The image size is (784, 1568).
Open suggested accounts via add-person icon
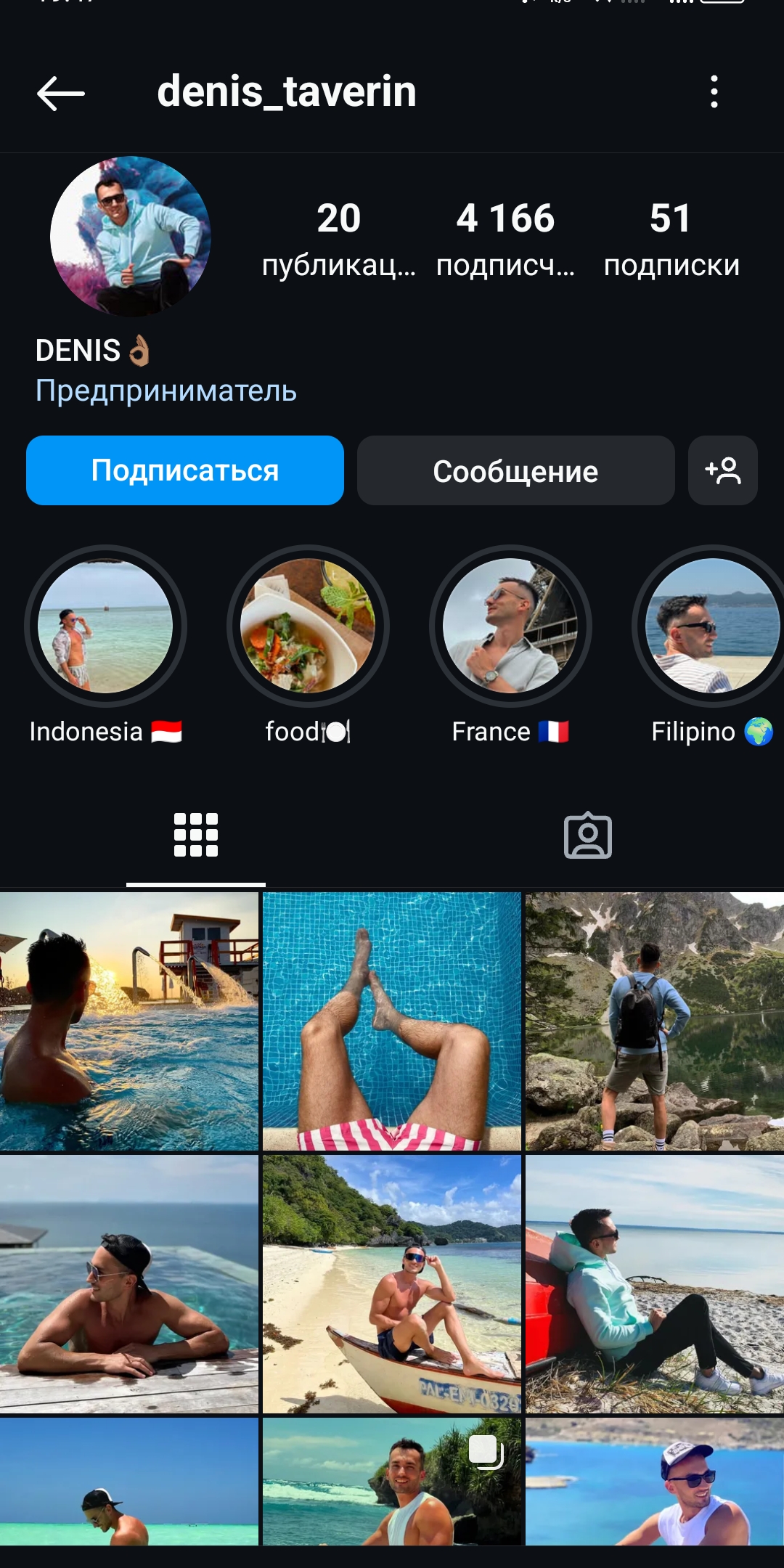pyautogui.click(x=723, y=470)
